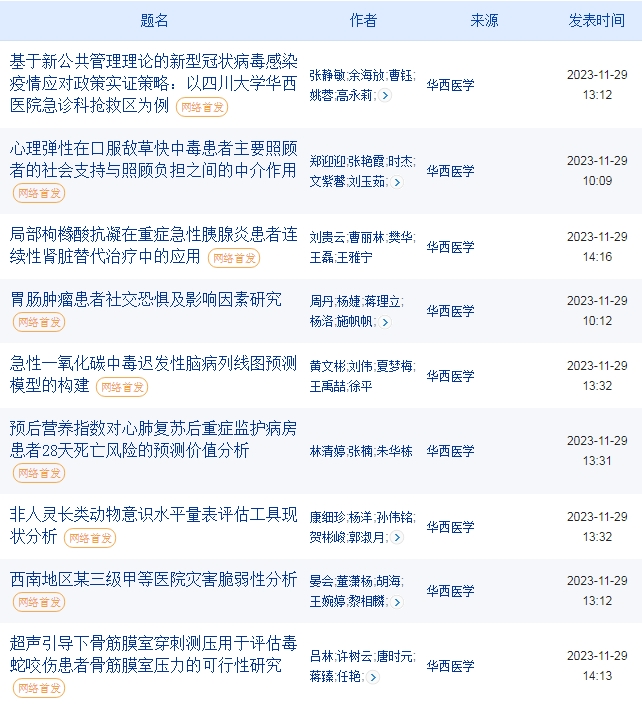Expand the author list after 高永莉

(385, 95)
